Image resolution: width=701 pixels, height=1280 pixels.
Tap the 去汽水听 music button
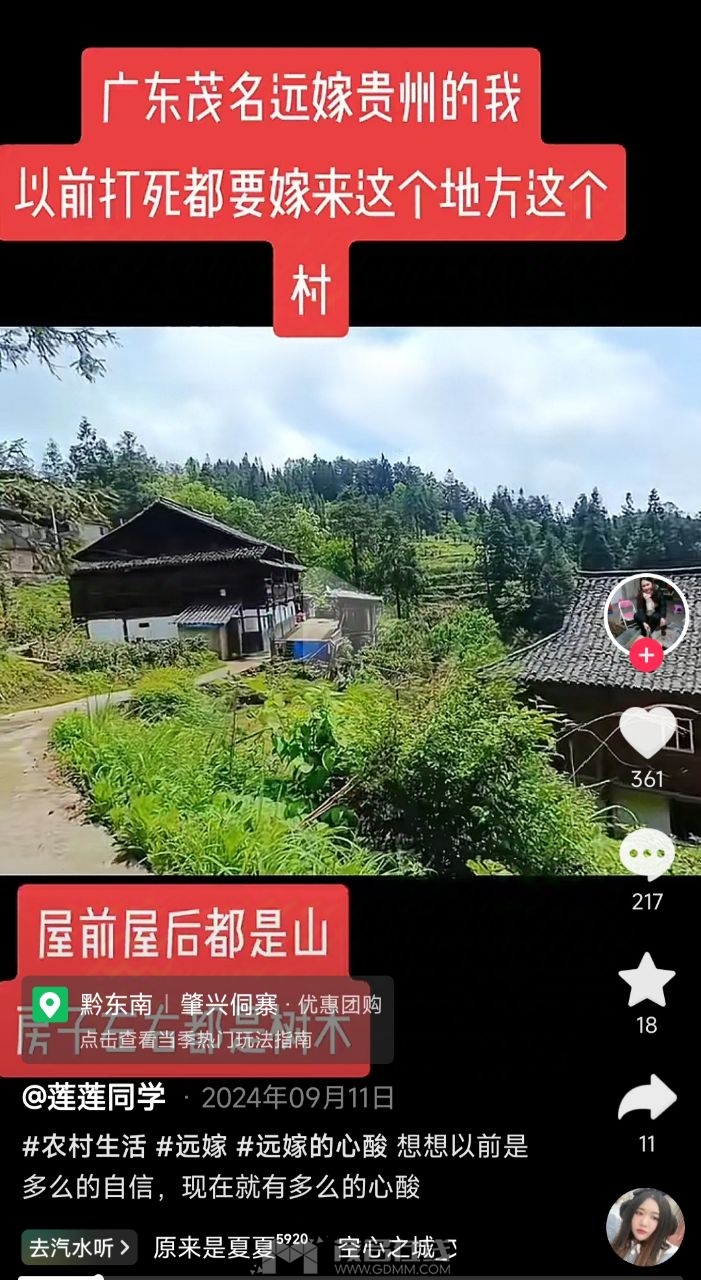pos(79,1247)
